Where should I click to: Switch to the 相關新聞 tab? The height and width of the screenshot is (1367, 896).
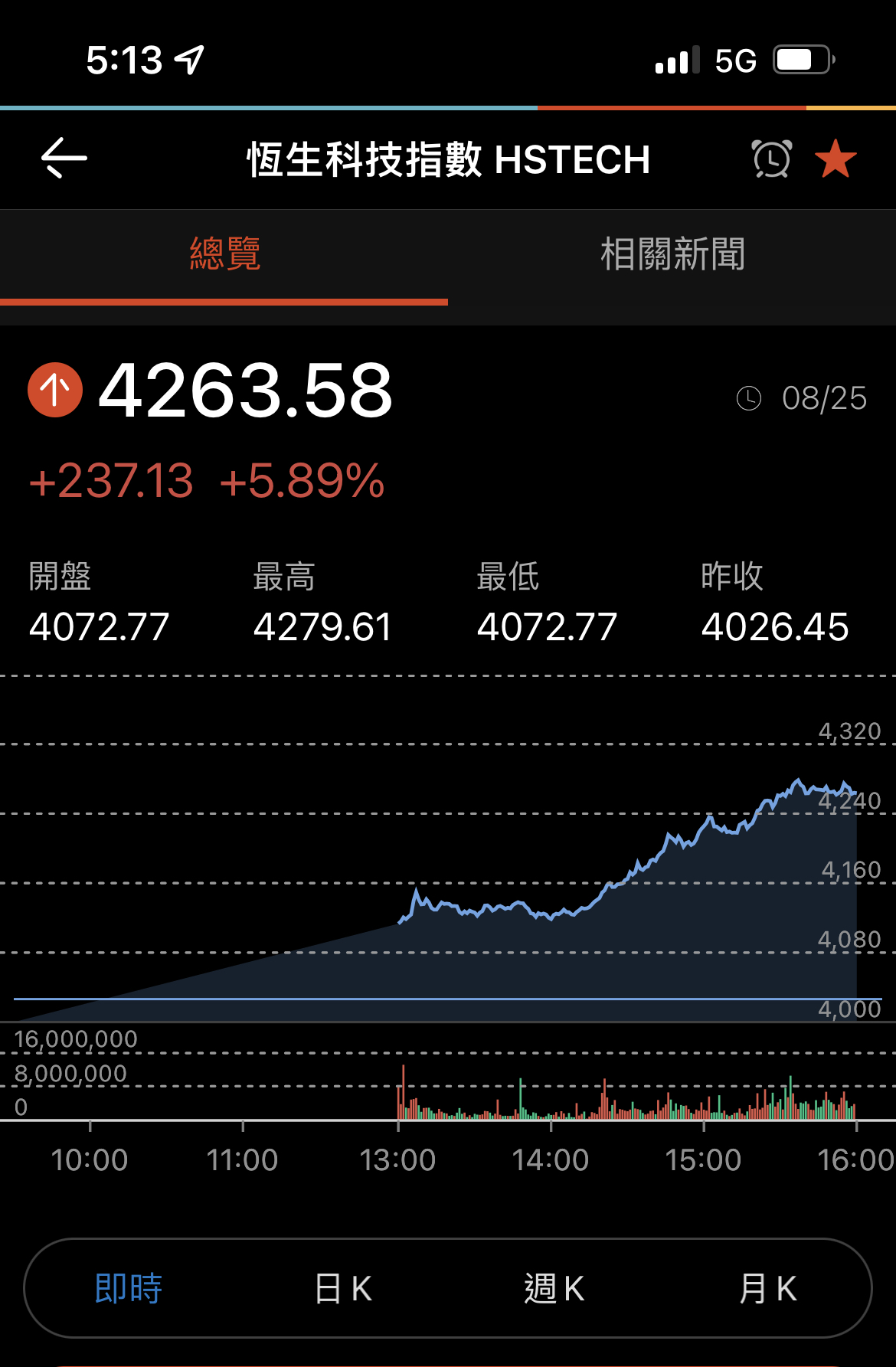[672, 255]
